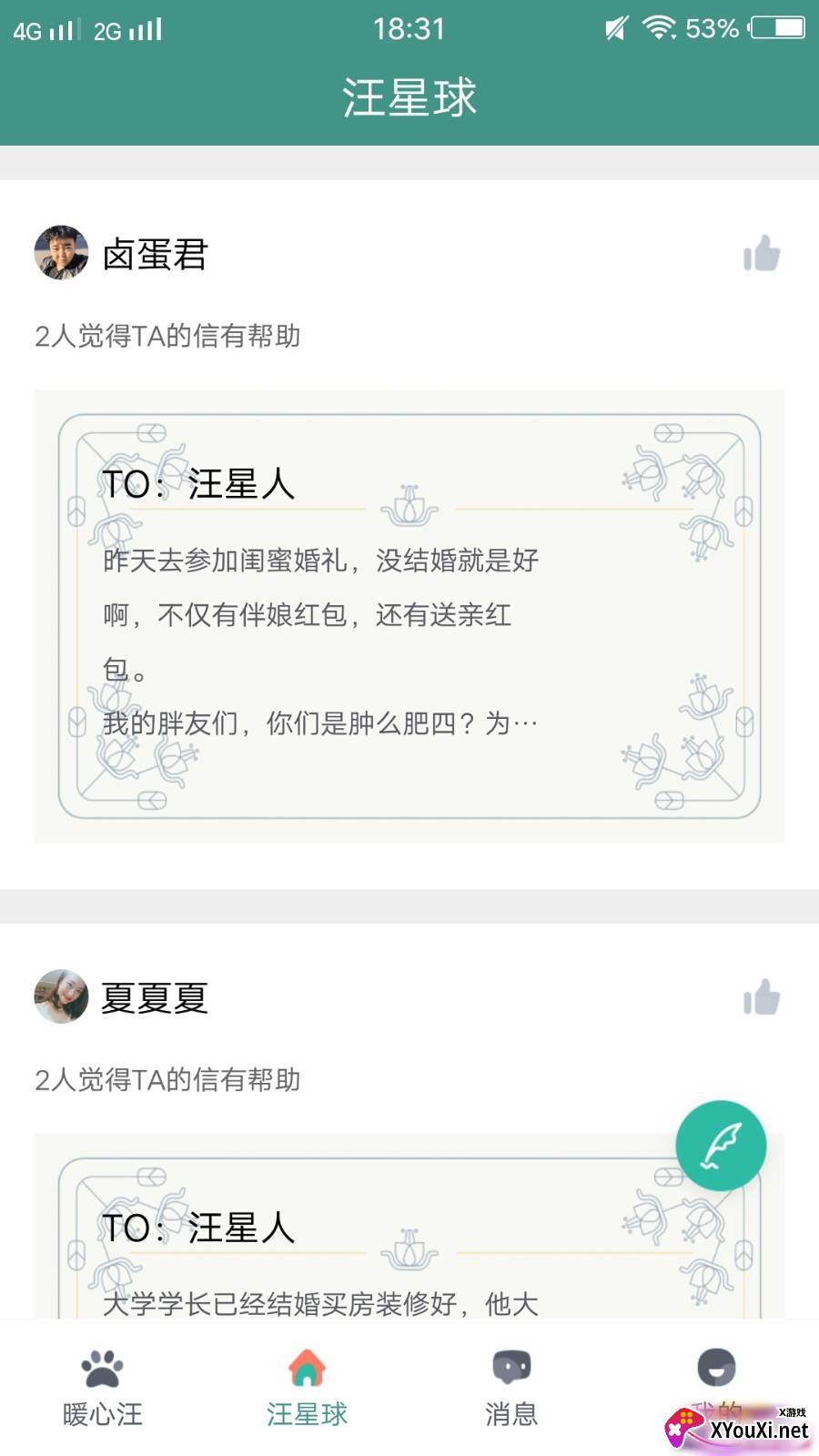Write a new letter with the quill button

click(x=720, y=1146)
